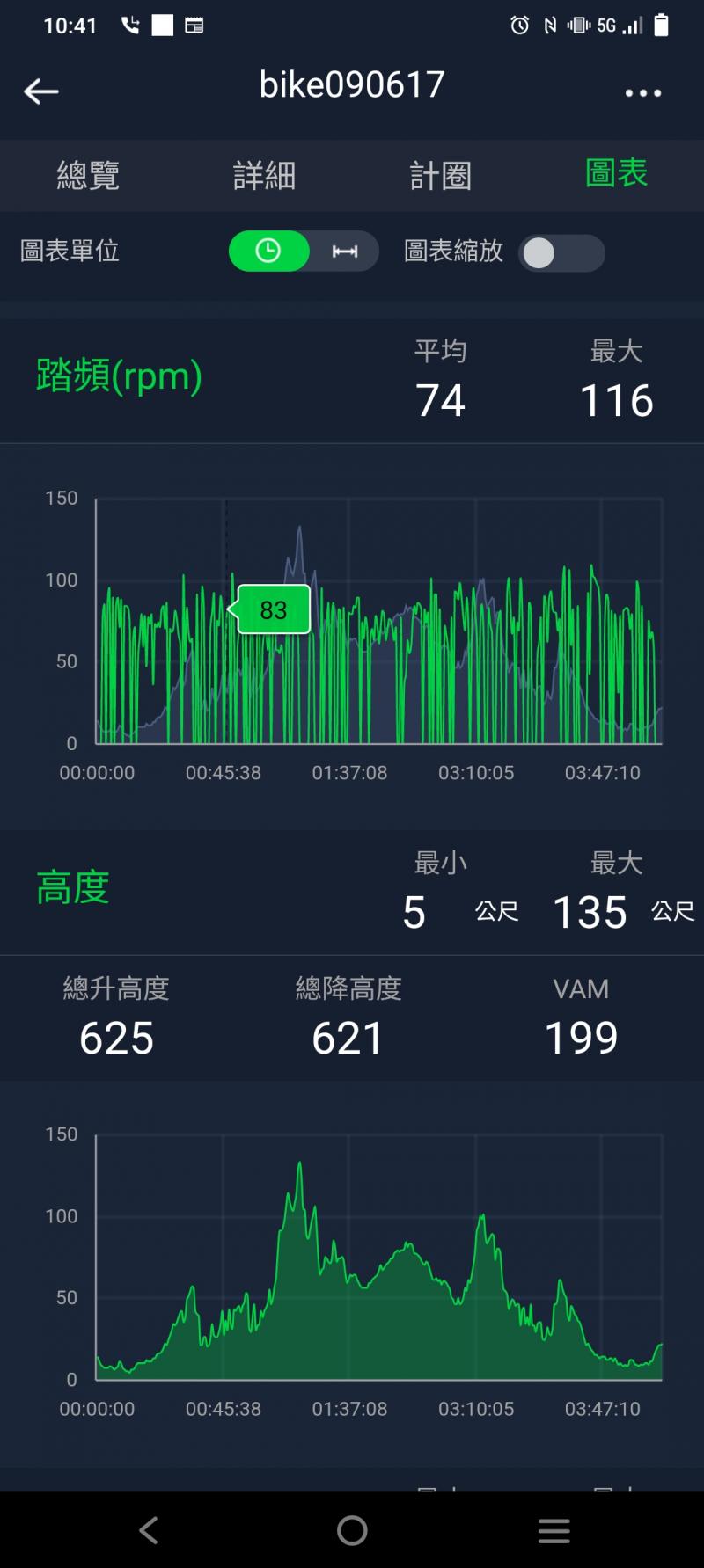Open the three-dot overflow menu
This screenshot has width=704, height=1568.
[642, 92]
